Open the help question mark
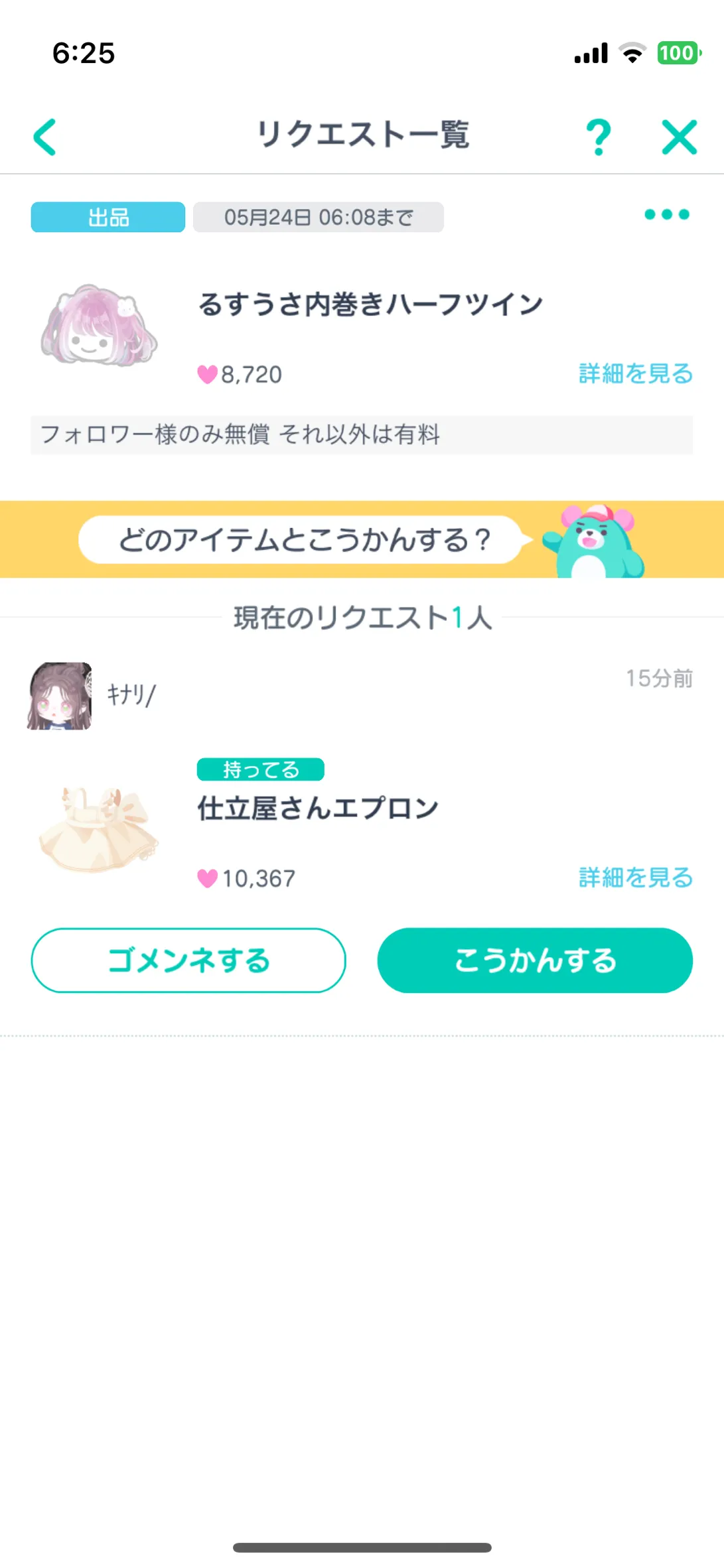The height and width of the screenshot is (1568, 724). pyautogui.click(x=599, y=137)
